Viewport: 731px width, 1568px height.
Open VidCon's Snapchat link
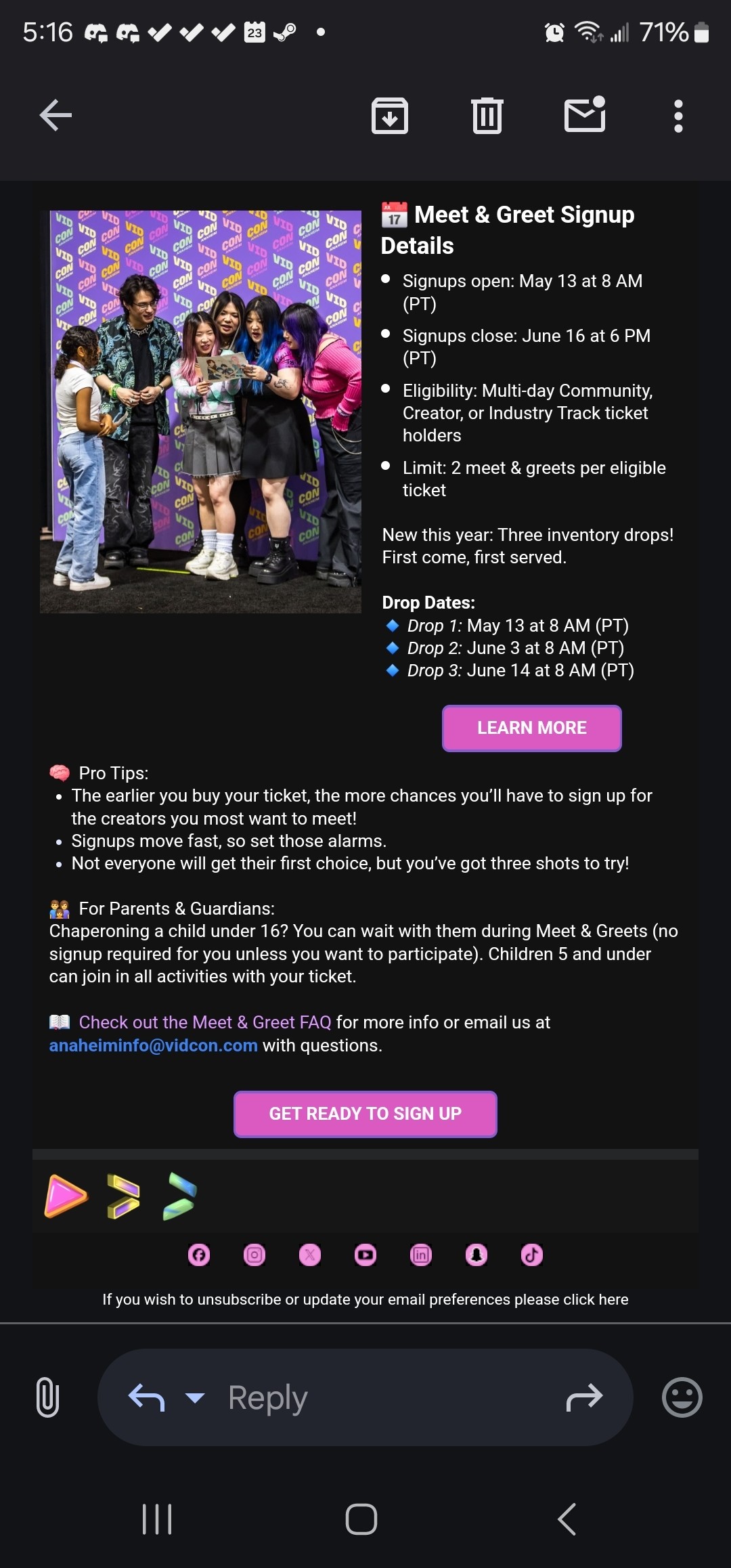click(x=477, y=1255)
